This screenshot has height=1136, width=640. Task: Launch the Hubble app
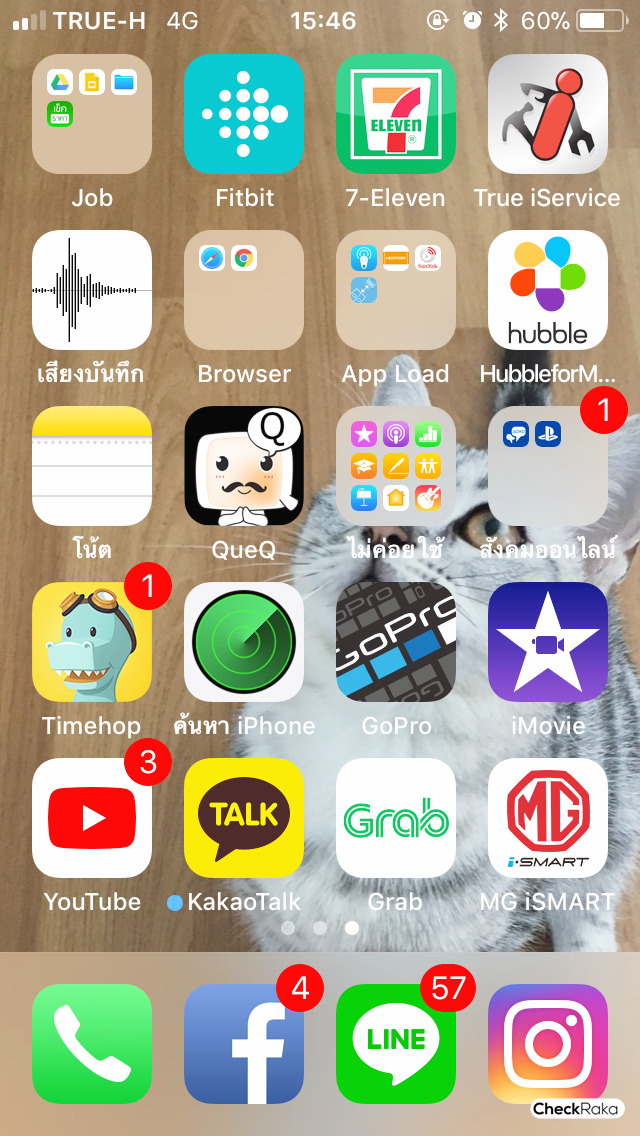pyautogui.click(x=548, y=290)
